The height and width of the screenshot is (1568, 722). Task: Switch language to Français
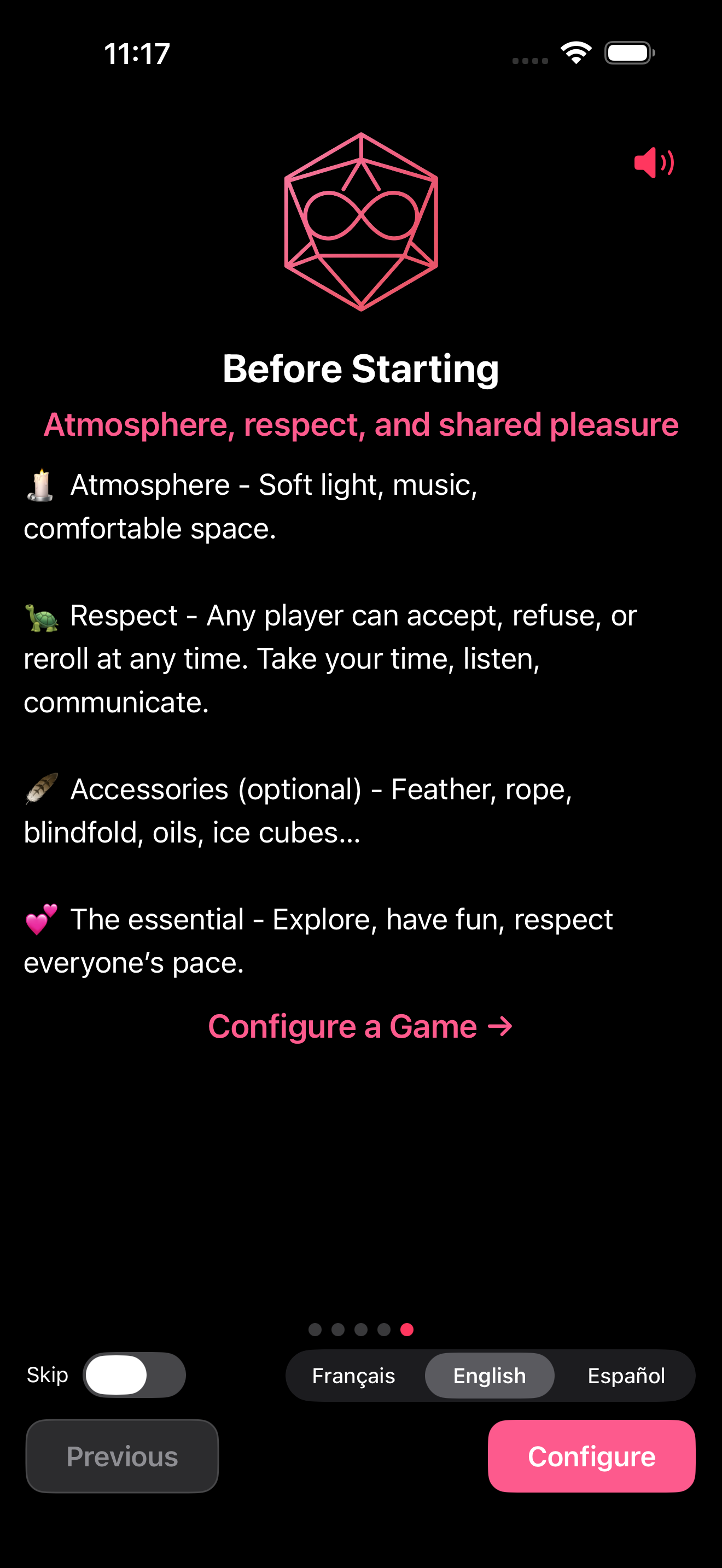point(353,1376)
